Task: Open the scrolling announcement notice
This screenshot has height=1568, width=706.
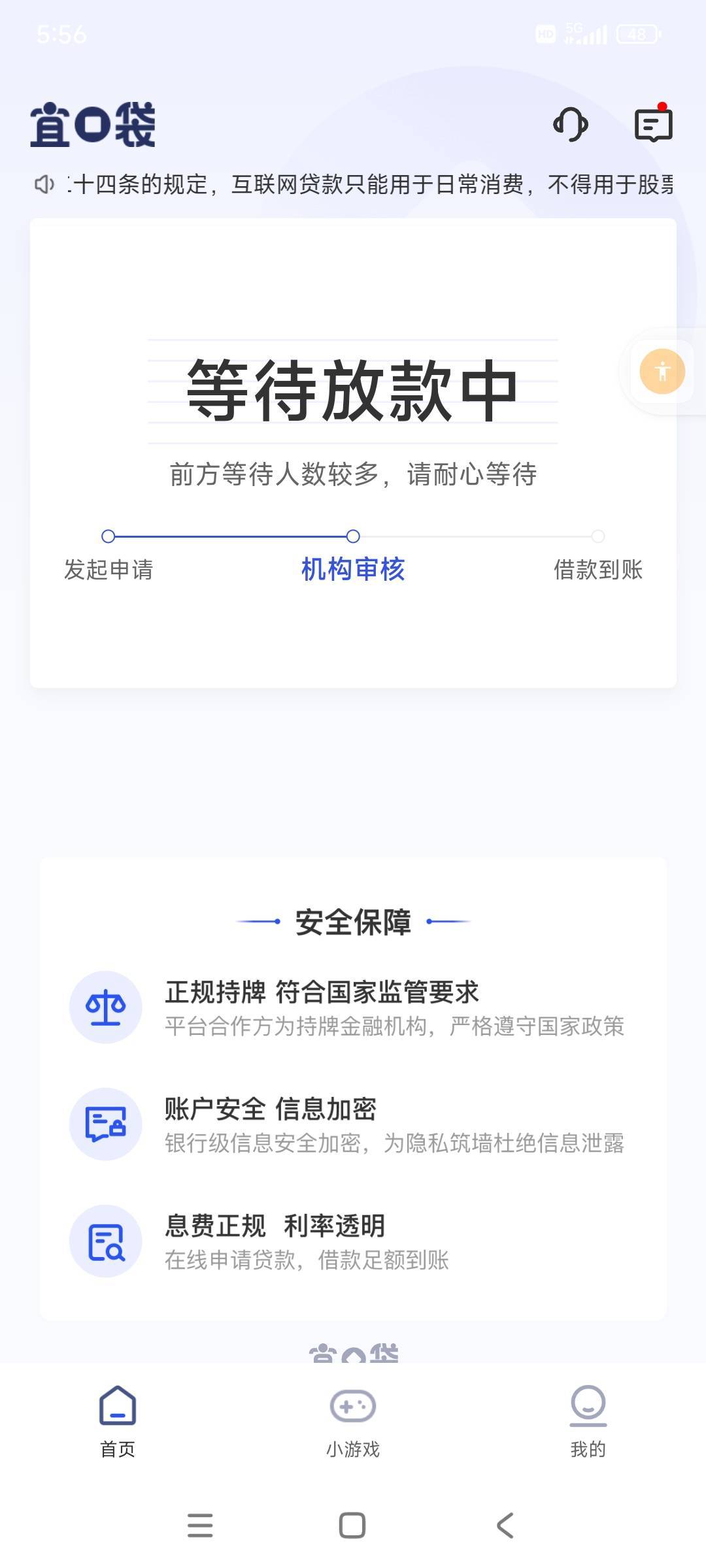Action: 353,185
